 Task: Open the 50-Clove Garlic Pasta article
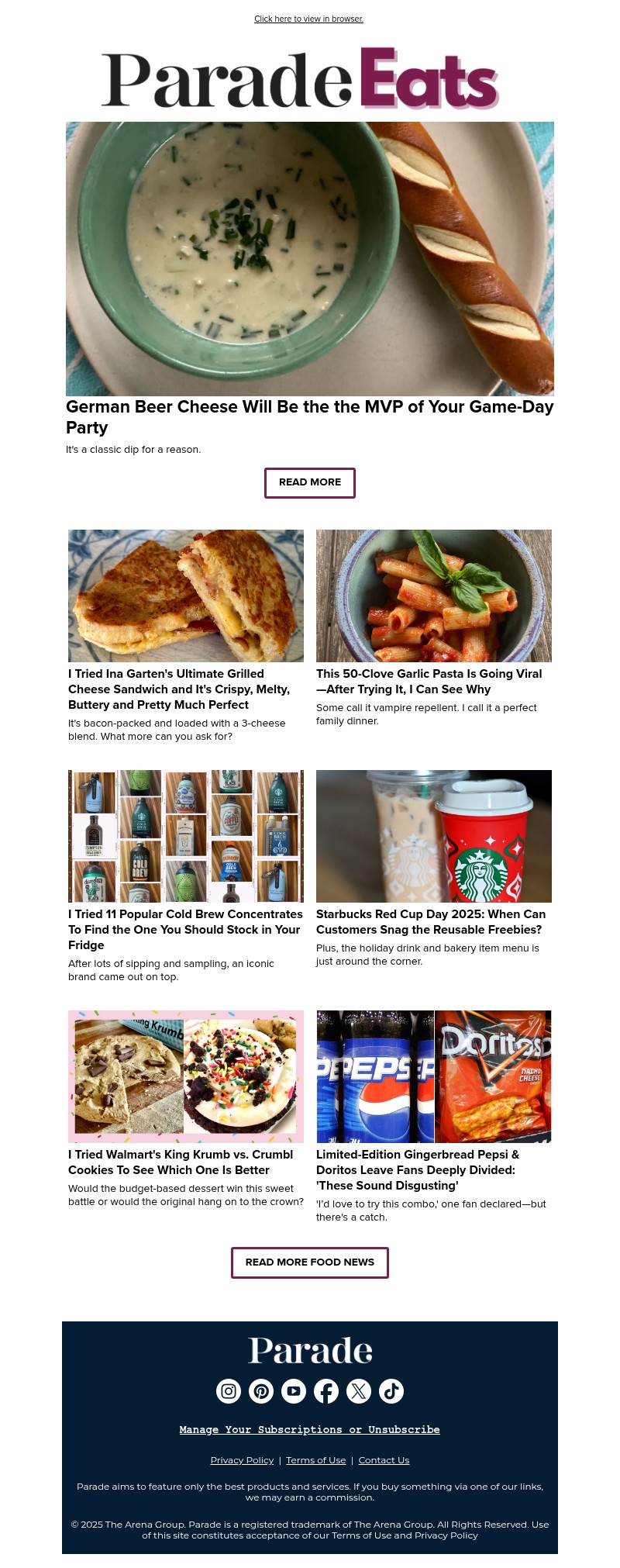(x=429, y=681)
